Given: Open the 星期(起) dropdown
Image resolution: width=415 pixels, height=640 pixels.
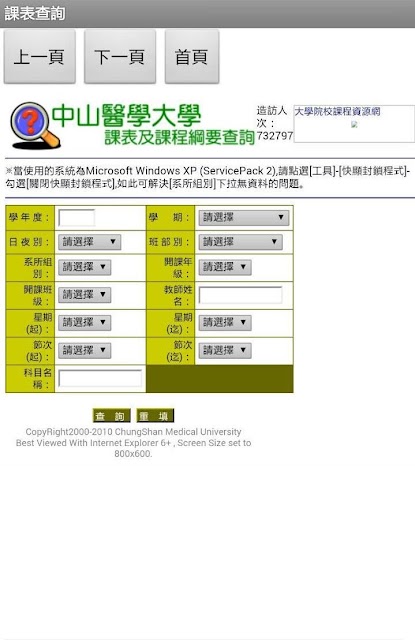Looking at the screenshot, I should point(84,323).
